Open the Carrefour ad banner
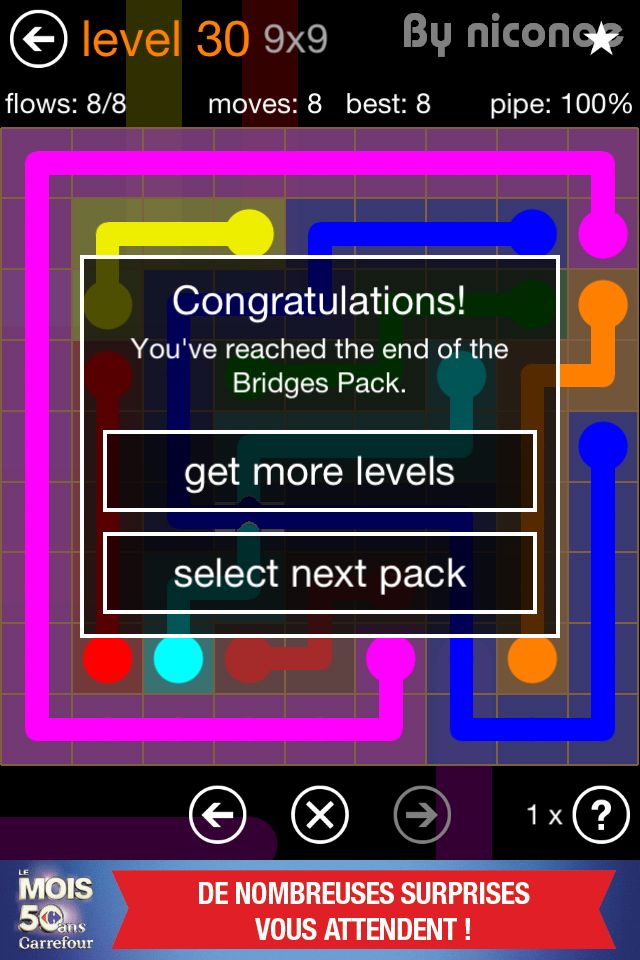 coord(320,910)
